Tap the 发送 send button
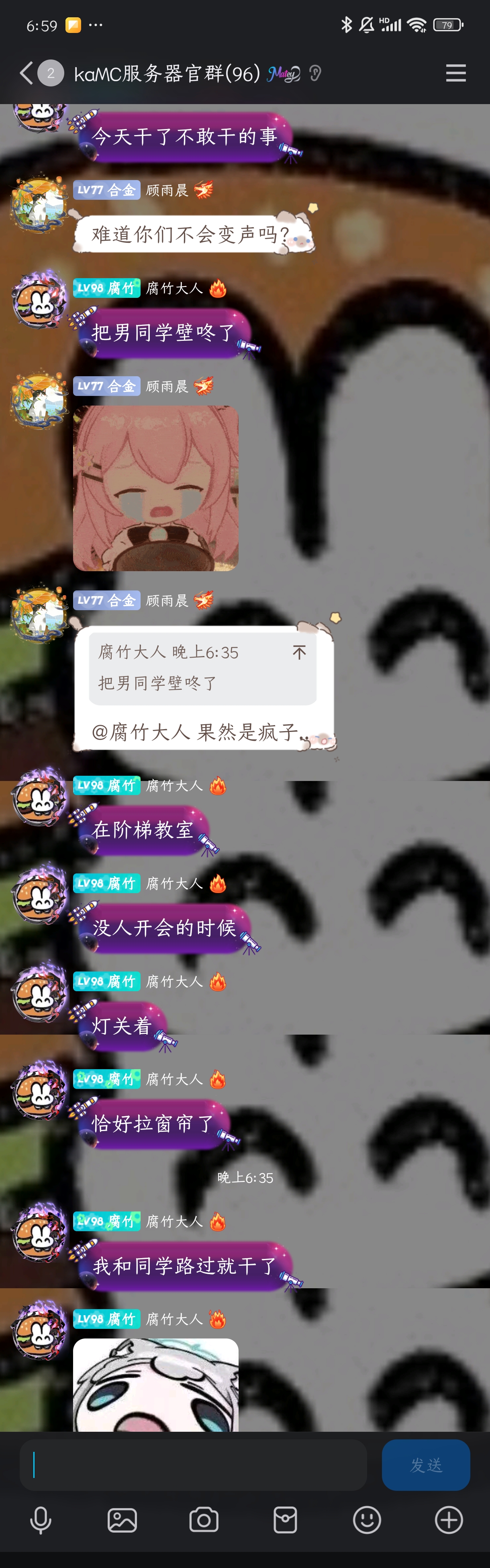490x1568 pixels. click(426, 1465)
